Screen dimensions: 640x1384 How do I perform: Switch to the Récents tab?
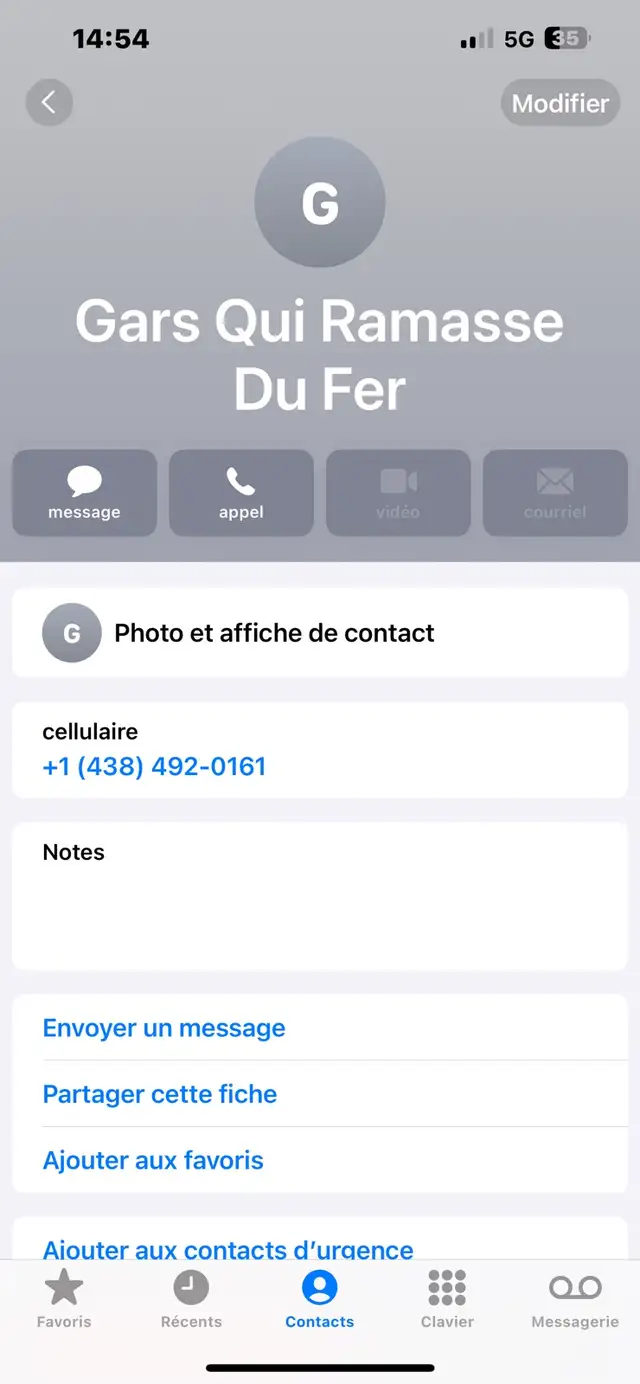point(191,1299)
